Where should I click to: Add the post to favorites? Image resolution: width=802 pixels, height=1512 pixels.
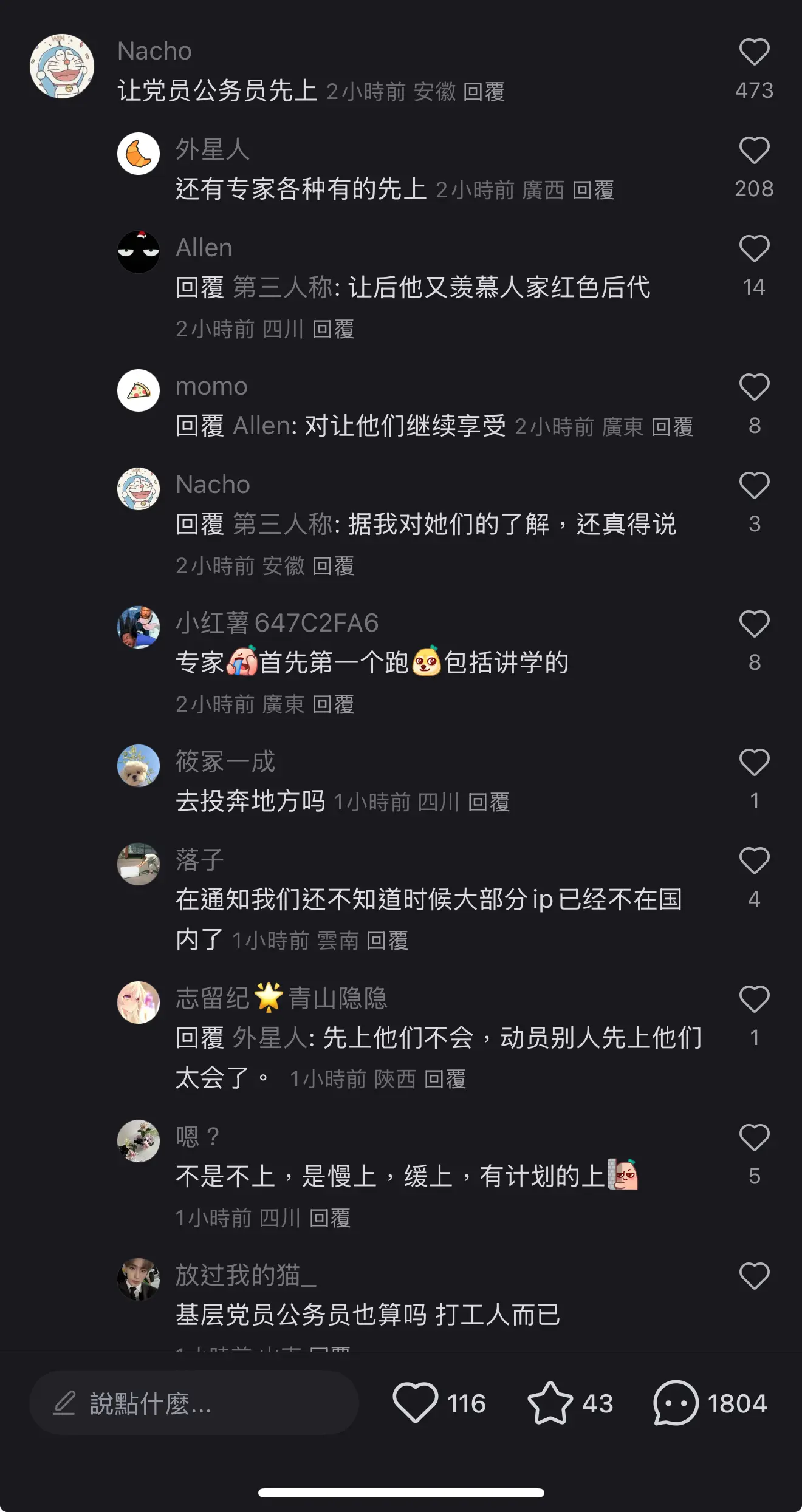coord(550,1403)
